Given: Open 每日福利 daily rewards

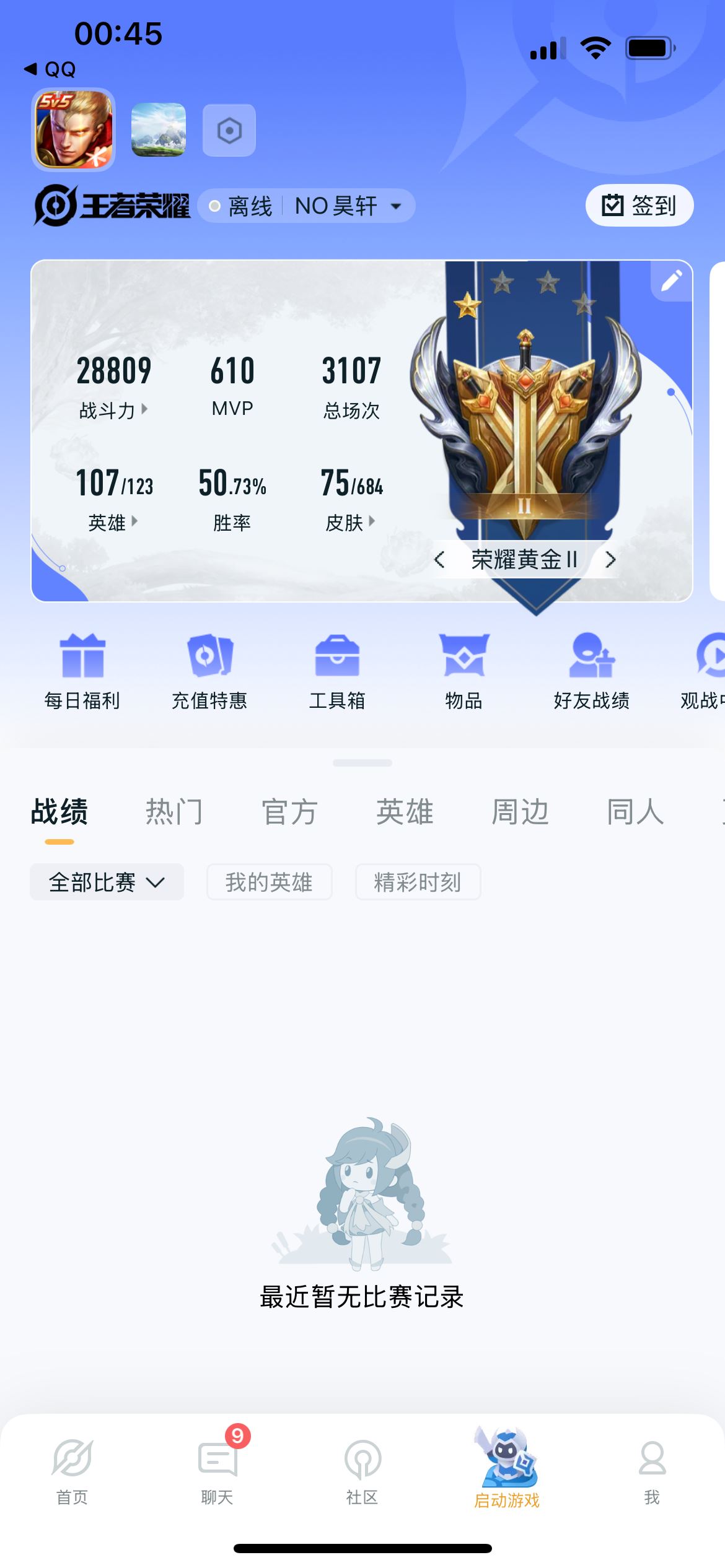Looking at the screenshot, I should pyautogui.click(x=82, y=671).
